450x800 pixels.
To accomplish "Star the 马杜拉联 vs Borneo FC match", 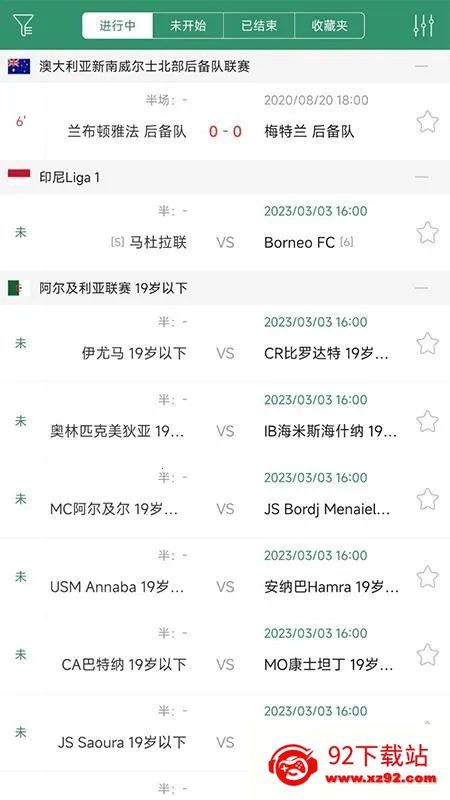I will coord(428,233).
